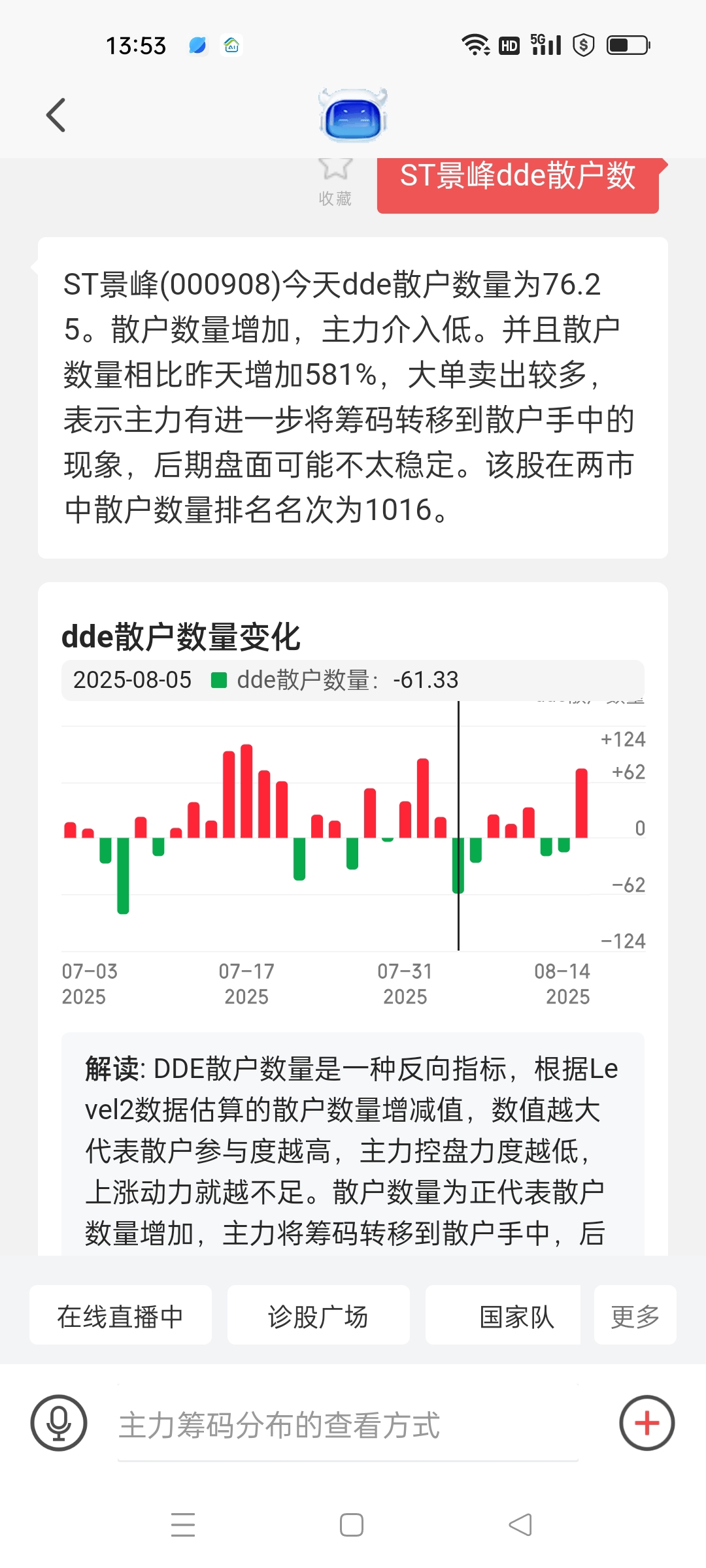Go to the system home screen
The image size is (706, 1568).
click(352, 1525)
